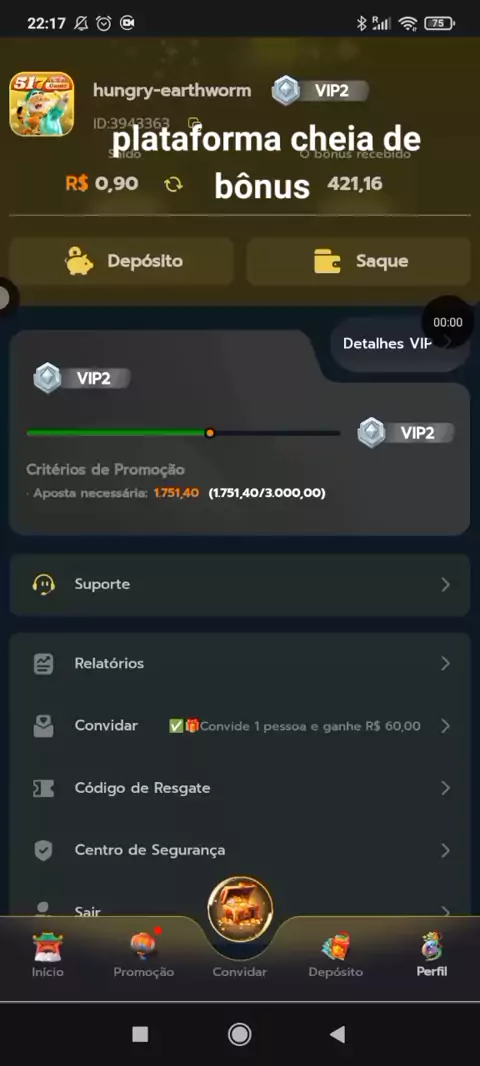
Task: Open the Depósito button
Action: [x=122, y=261]
